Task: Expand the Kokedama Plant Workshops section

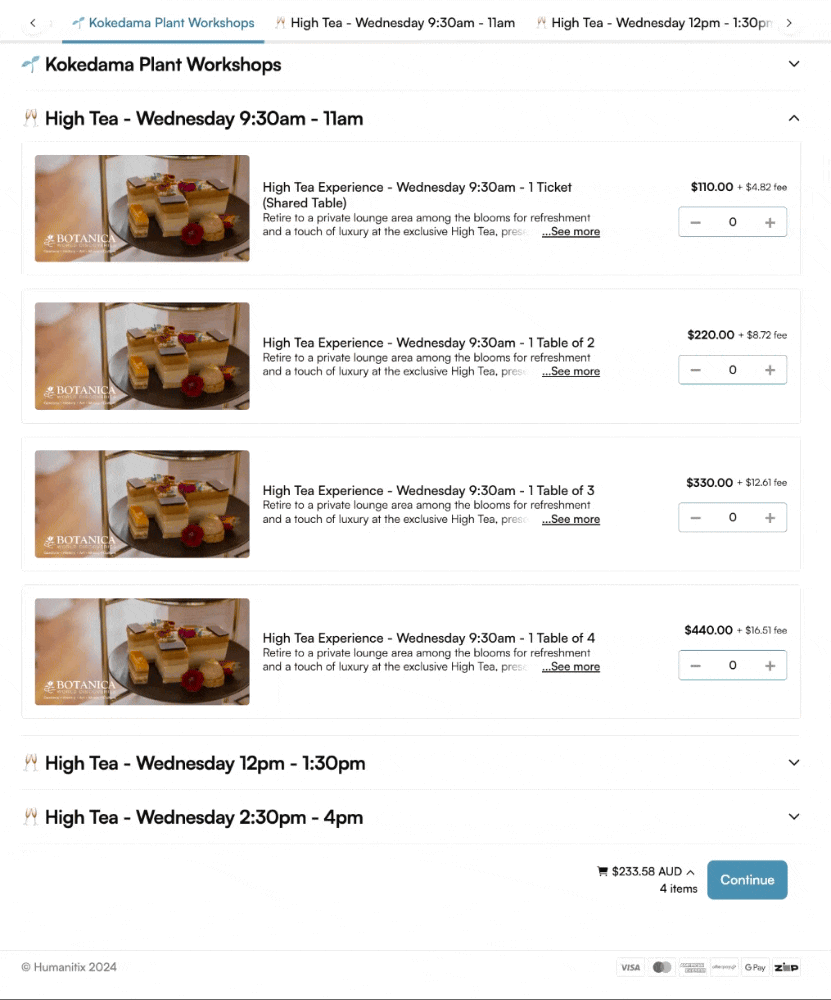Action: 794,64
